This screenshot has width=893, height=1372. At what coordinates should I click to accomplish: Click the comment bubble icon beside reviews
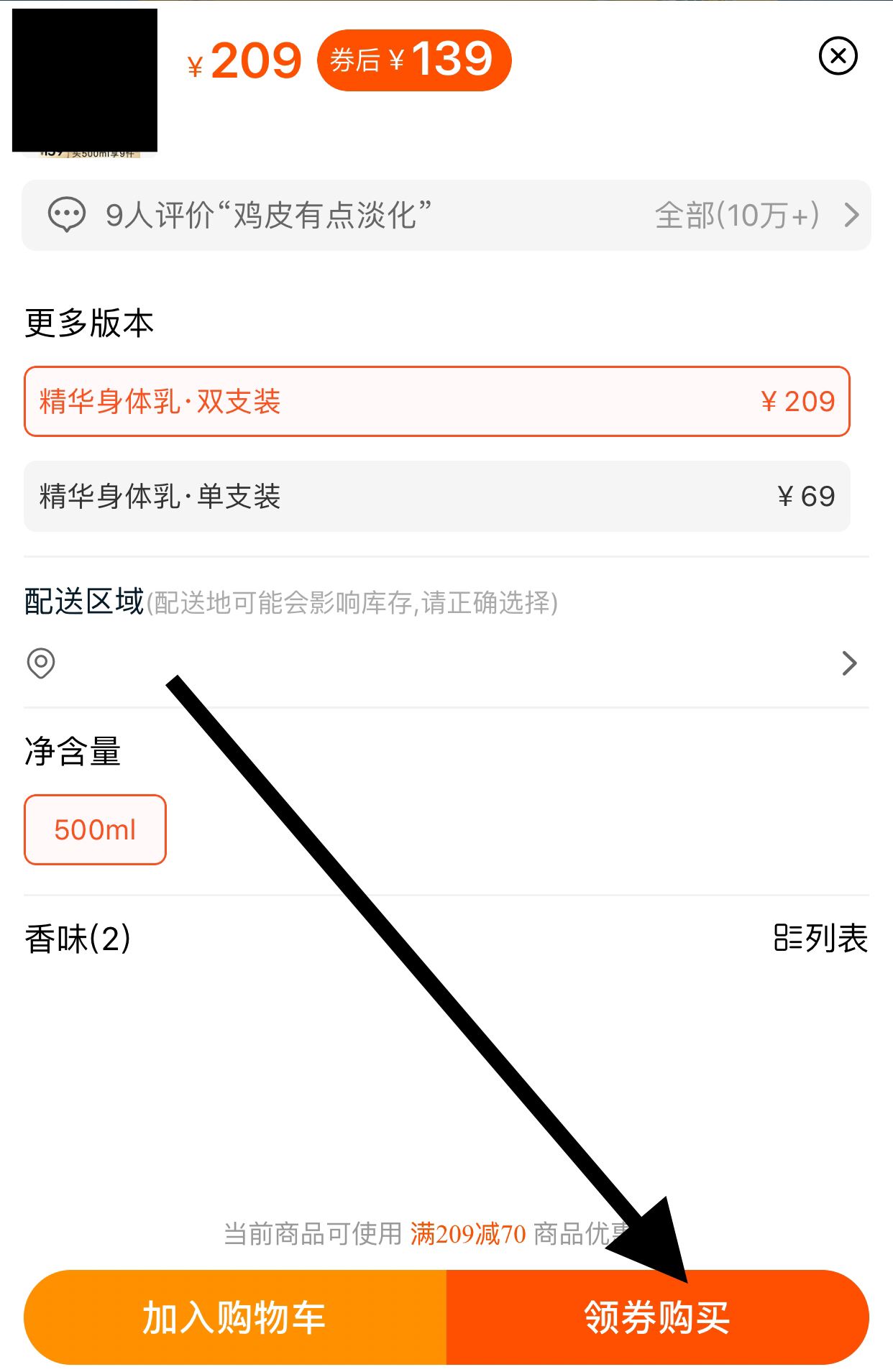pos(68,215)
